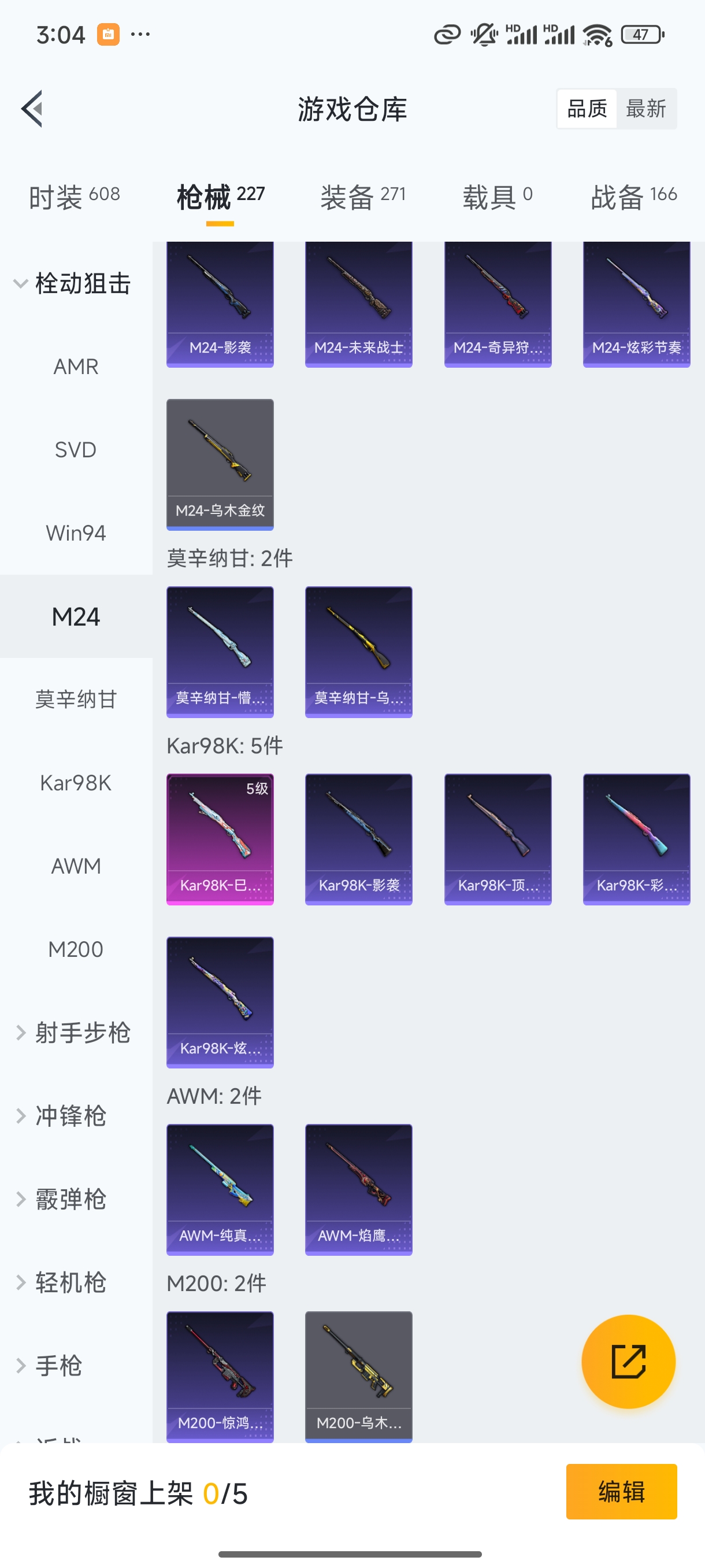Jump to AWM in the sidebar
Screen dimensions: 705x1568
pos(76,866)
